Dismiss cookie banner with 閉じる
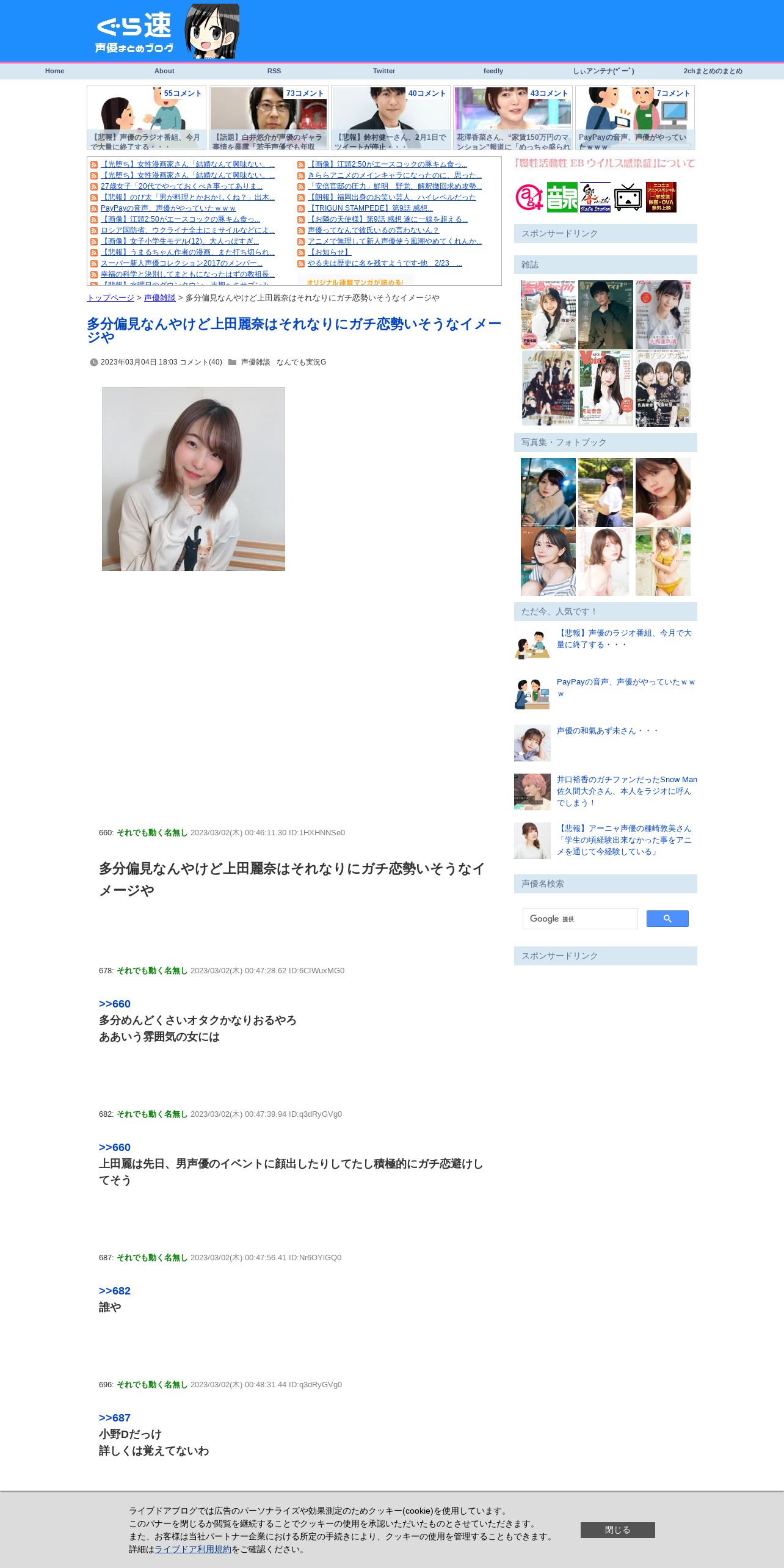The width and height of the screenshot is (784, 1568). [618, 1530]
